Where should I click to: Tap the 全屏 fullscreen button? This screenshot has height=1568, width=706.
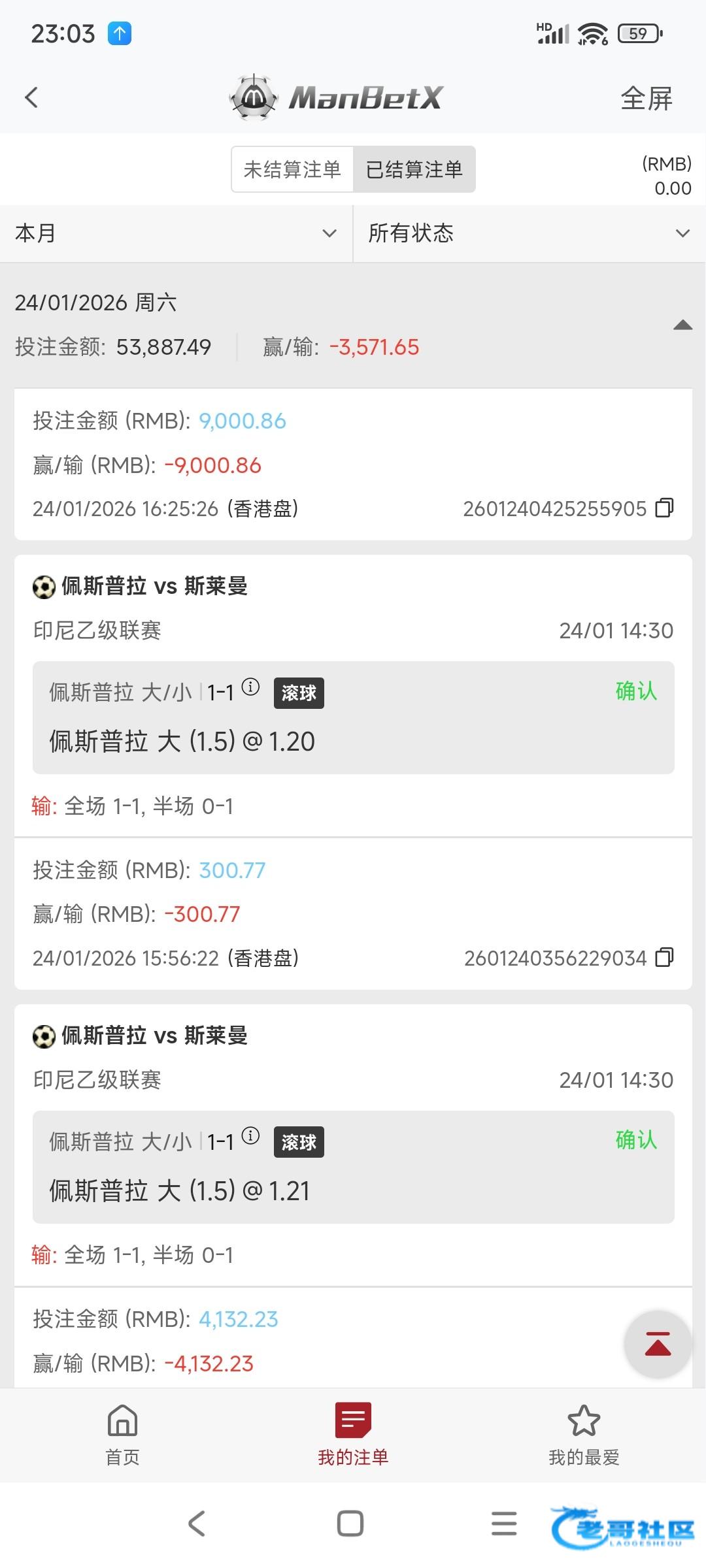pos(646,99)
